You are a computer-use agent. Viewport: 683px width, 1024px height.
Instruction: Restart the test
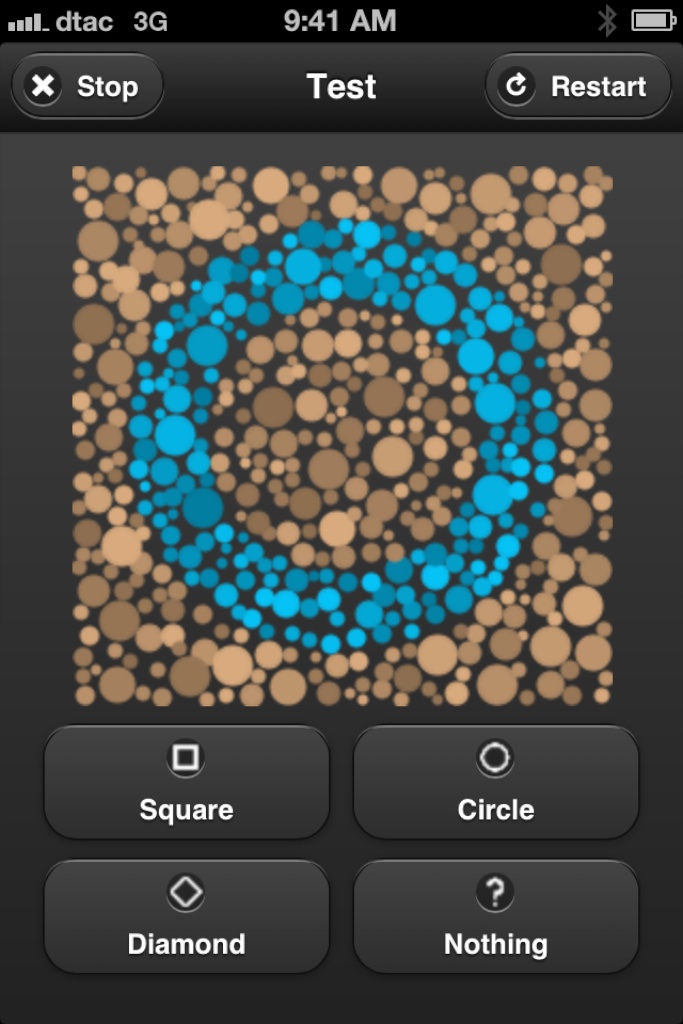click(x=578, y=87)
